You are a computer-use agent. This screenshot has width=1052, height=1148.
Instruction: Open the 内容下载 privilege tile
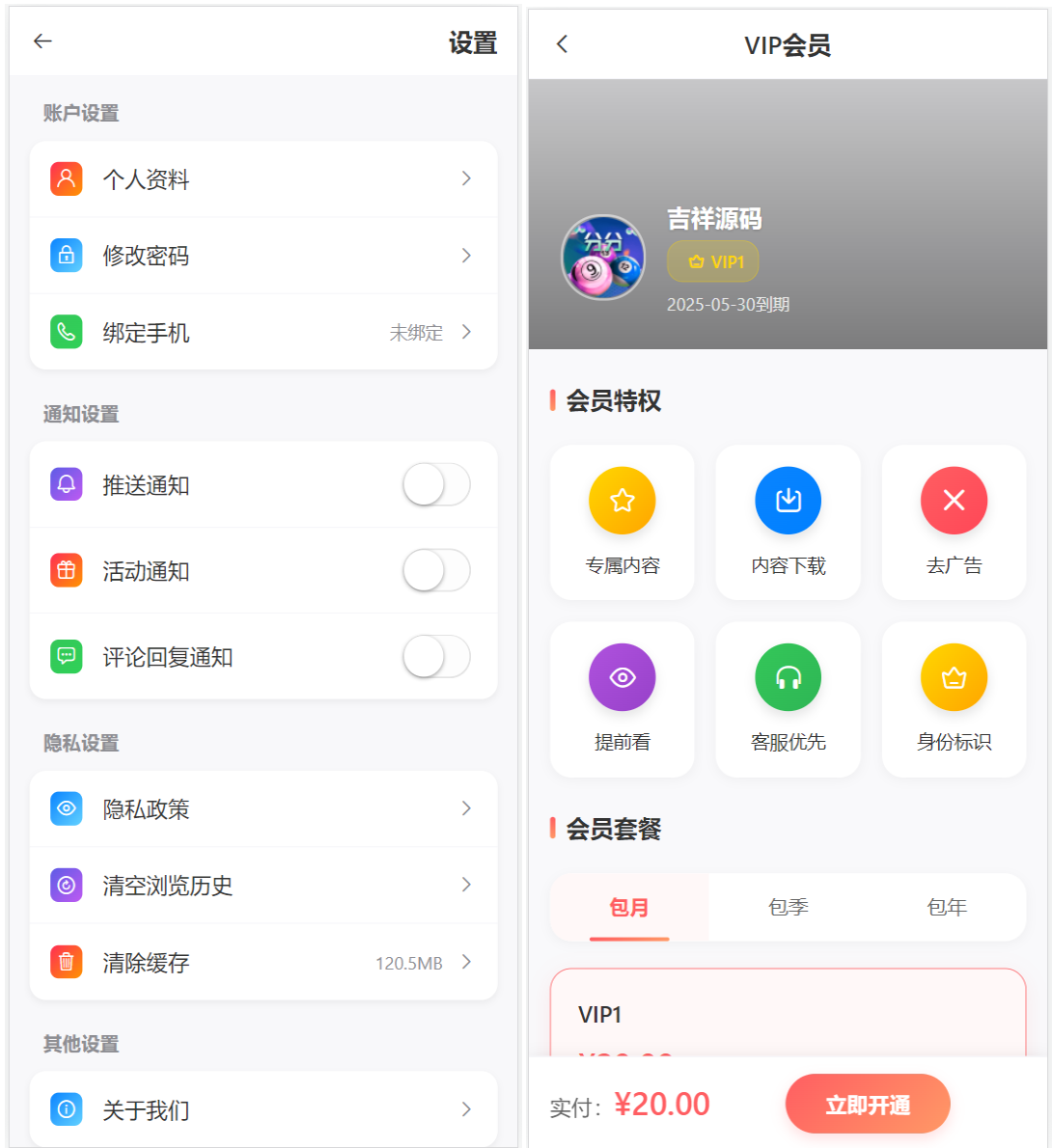tap(788, 522)
